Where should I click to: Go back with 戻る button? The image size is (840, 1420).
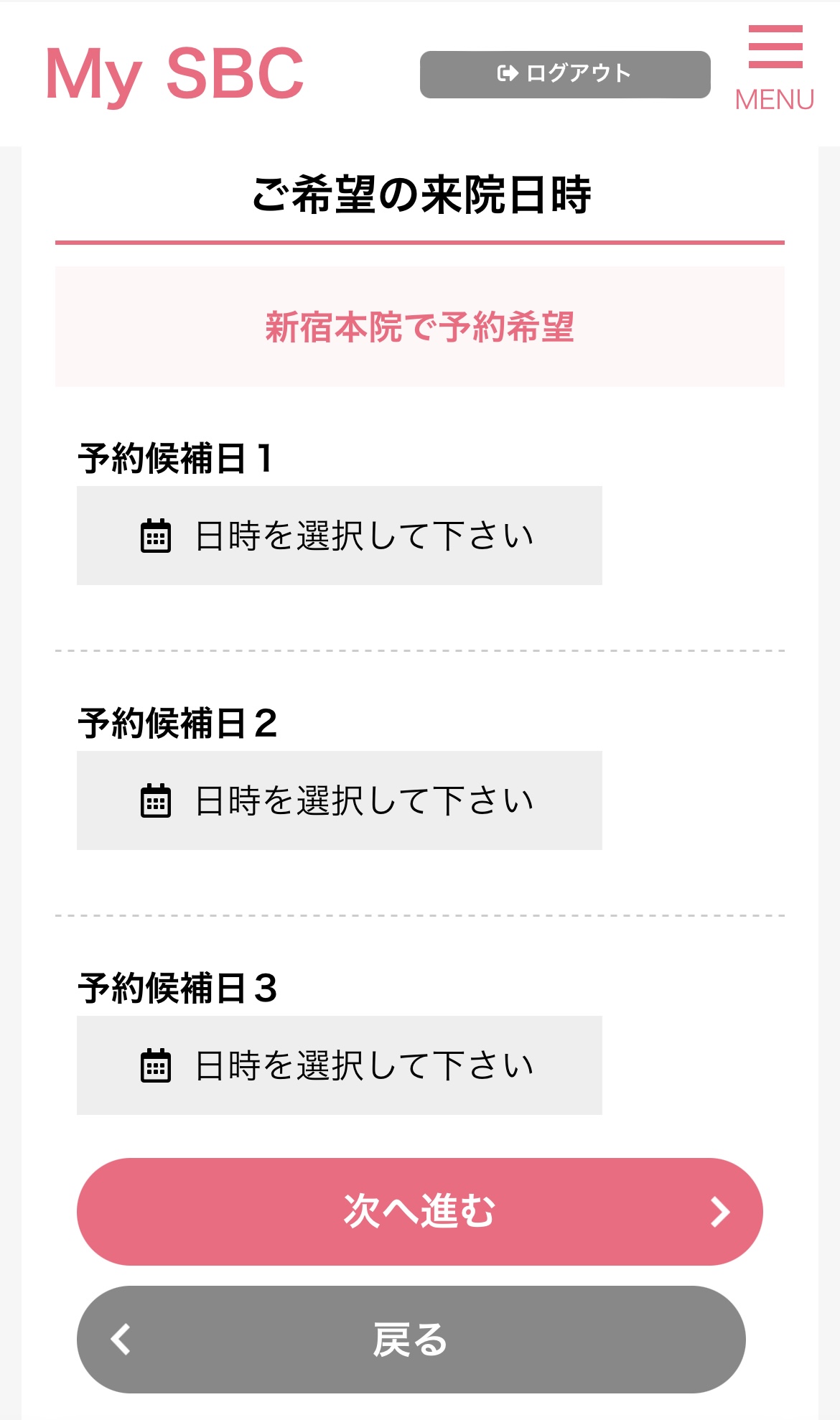tap(411, 1340)
